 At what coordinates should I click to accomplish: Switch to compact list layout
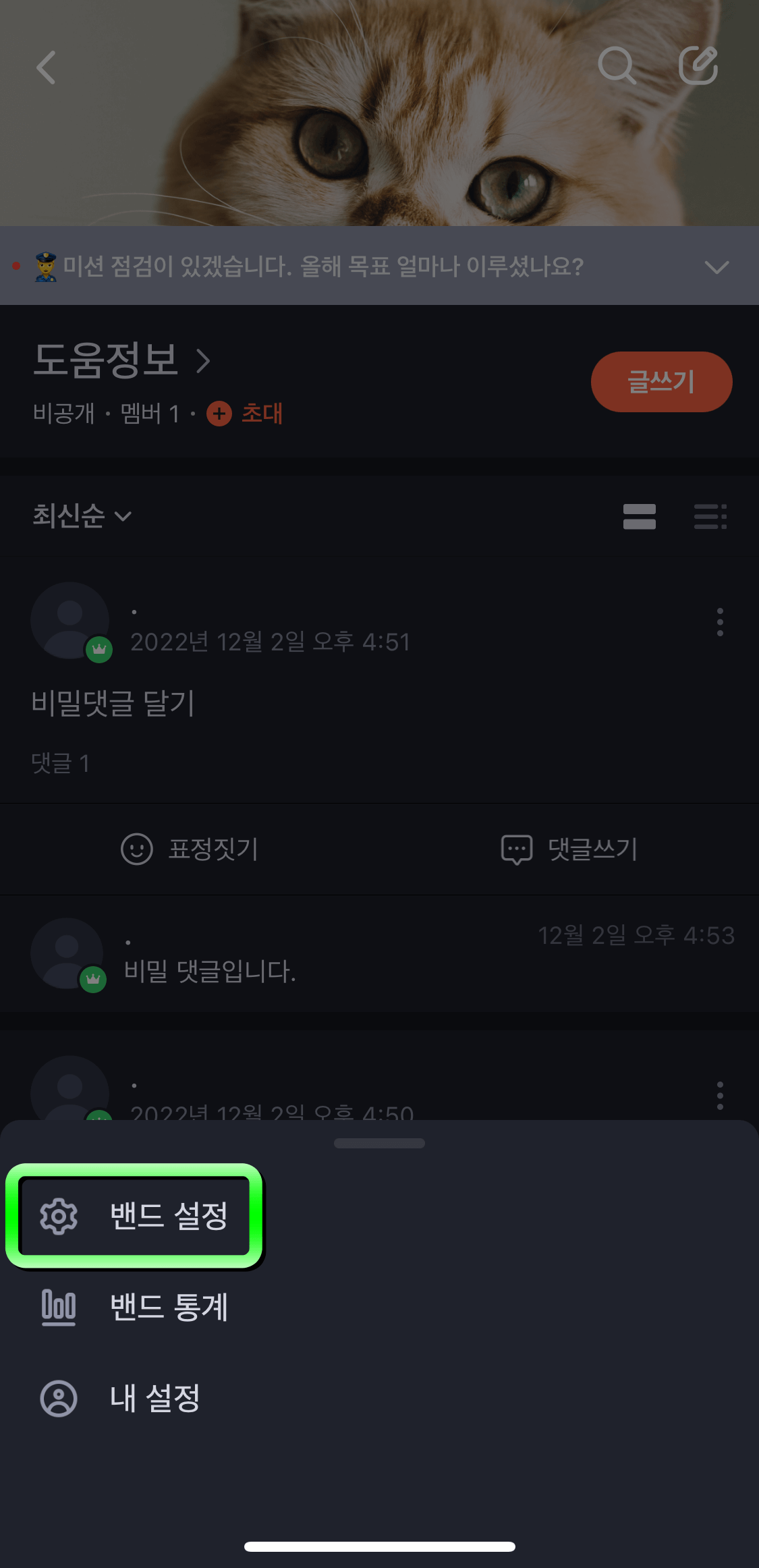coord(710,516)
